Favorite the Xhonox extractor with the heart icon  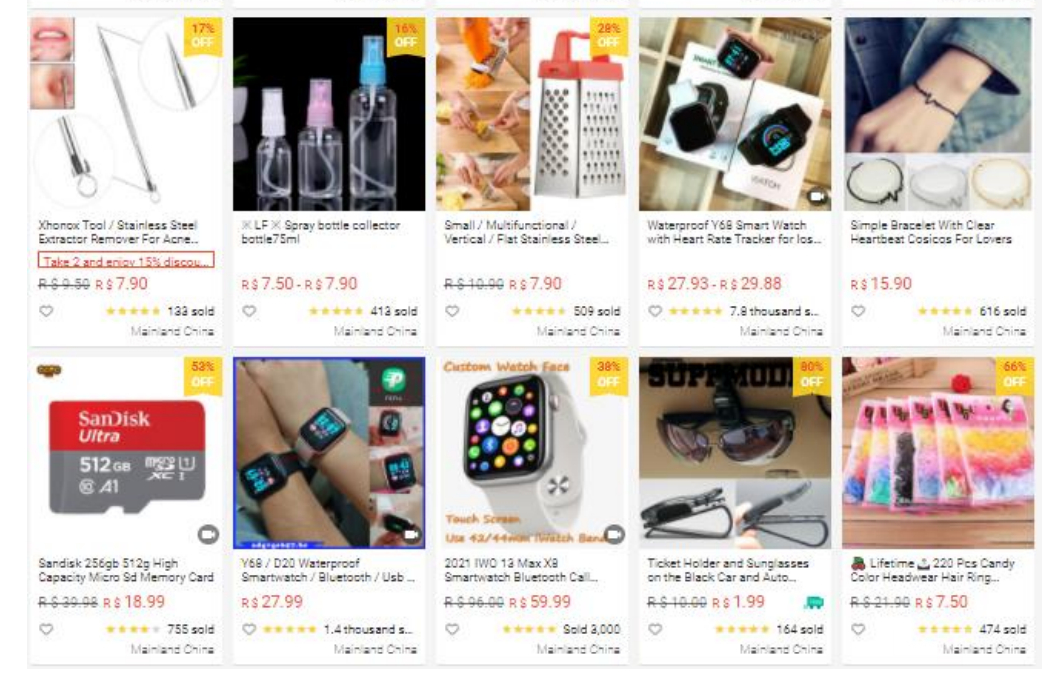(x=46, y=311)
